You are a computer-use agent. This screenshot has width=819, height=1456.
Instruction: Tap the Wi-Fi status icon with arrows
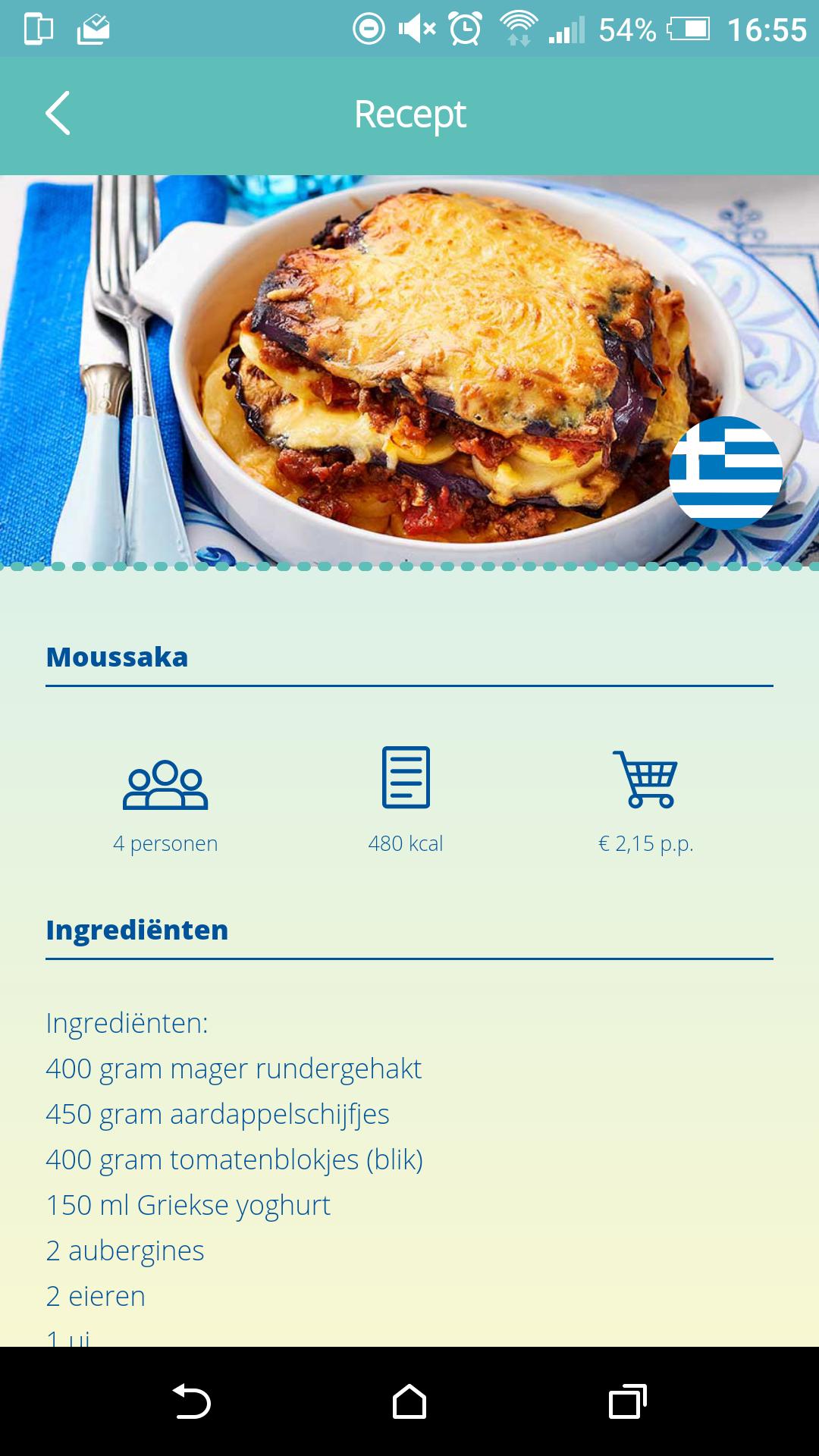tap(520, 29)
